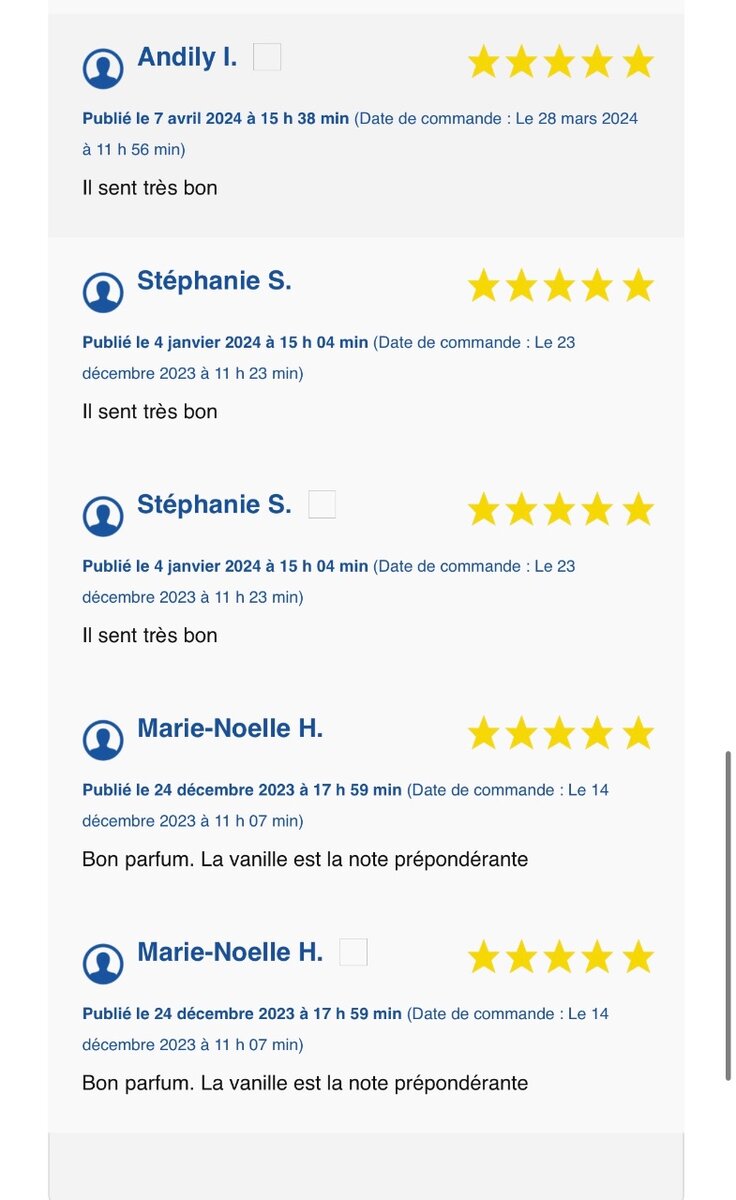Click the avatar beside Stéphanie S.'s first review

pyautogui.click(x=100, y=285)
